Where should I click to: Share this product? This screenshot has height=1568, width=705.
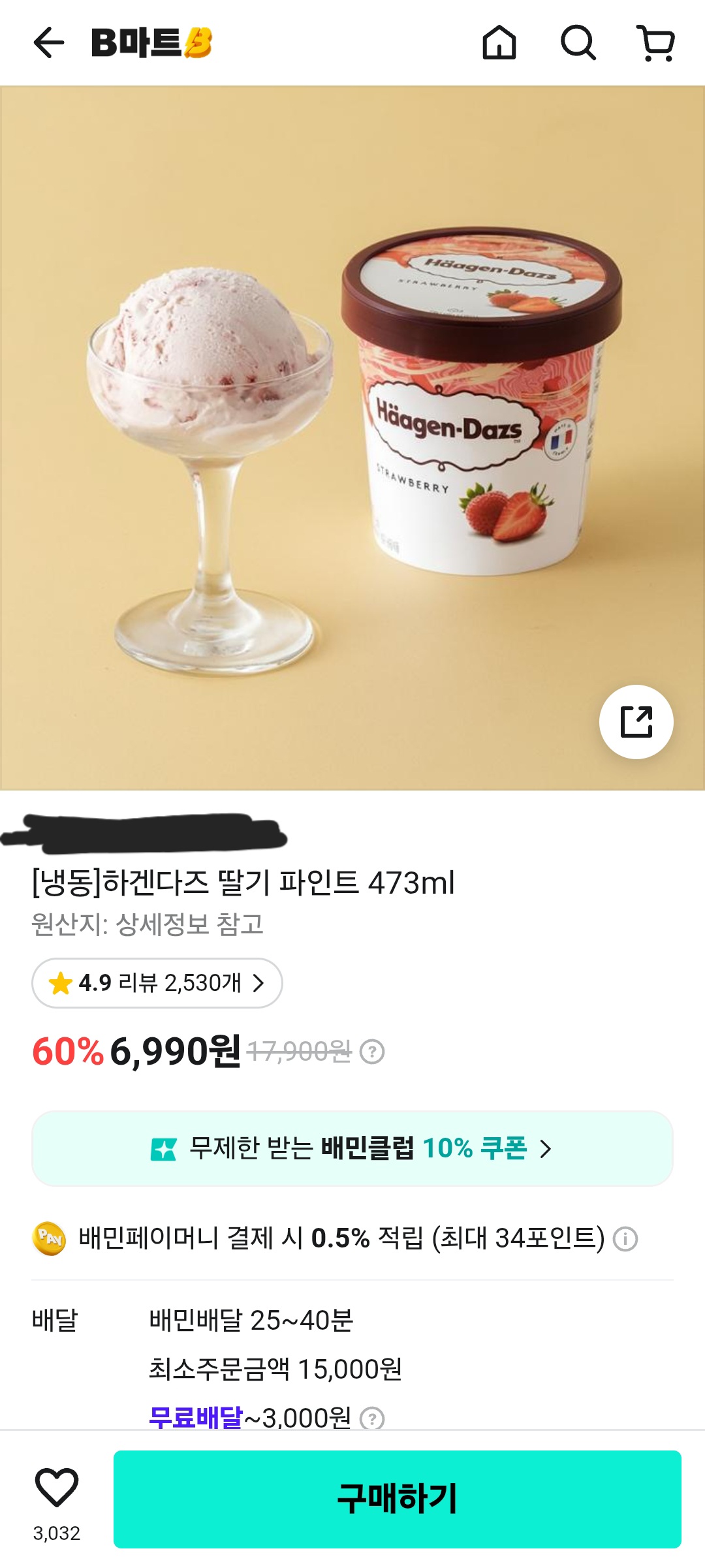636,722
